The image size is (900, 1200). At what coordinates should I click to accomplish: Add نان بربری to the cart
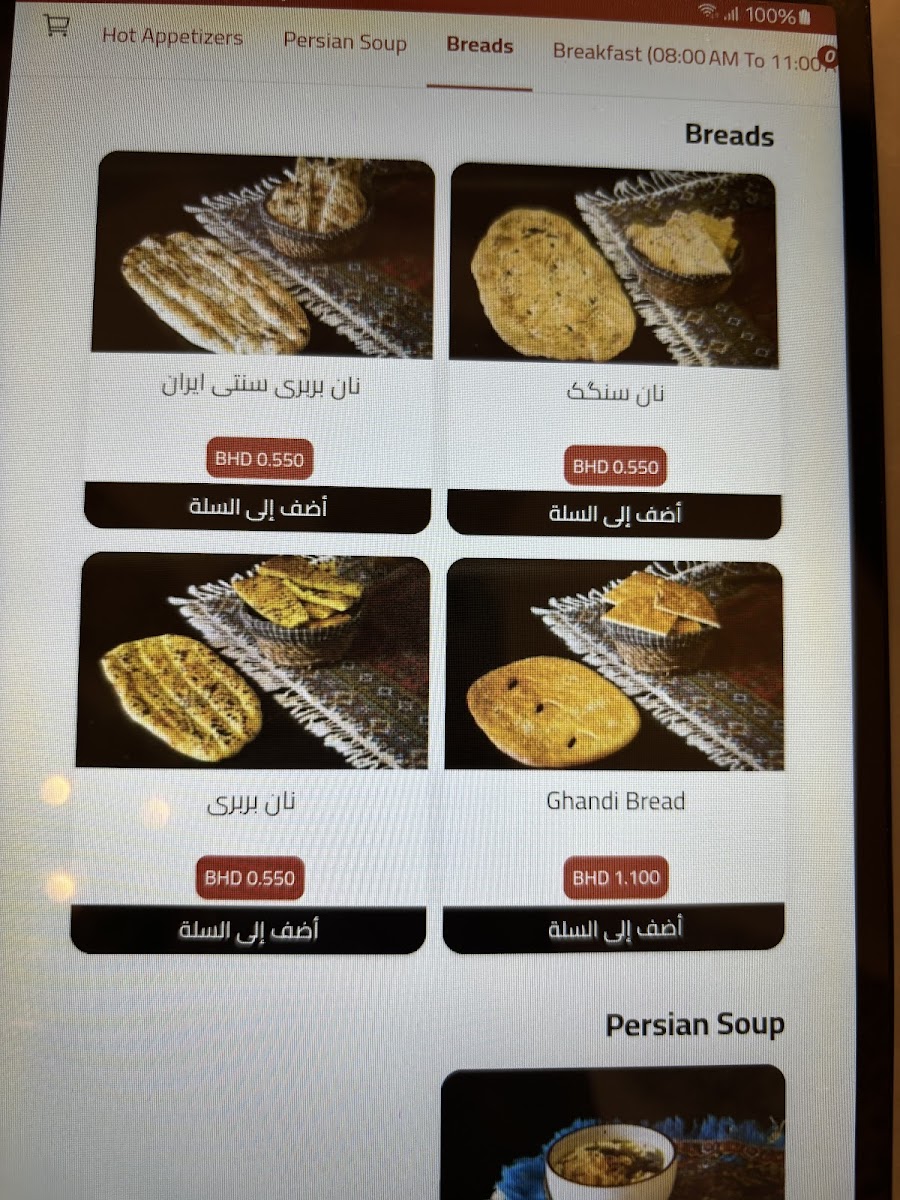coord(248,930)
